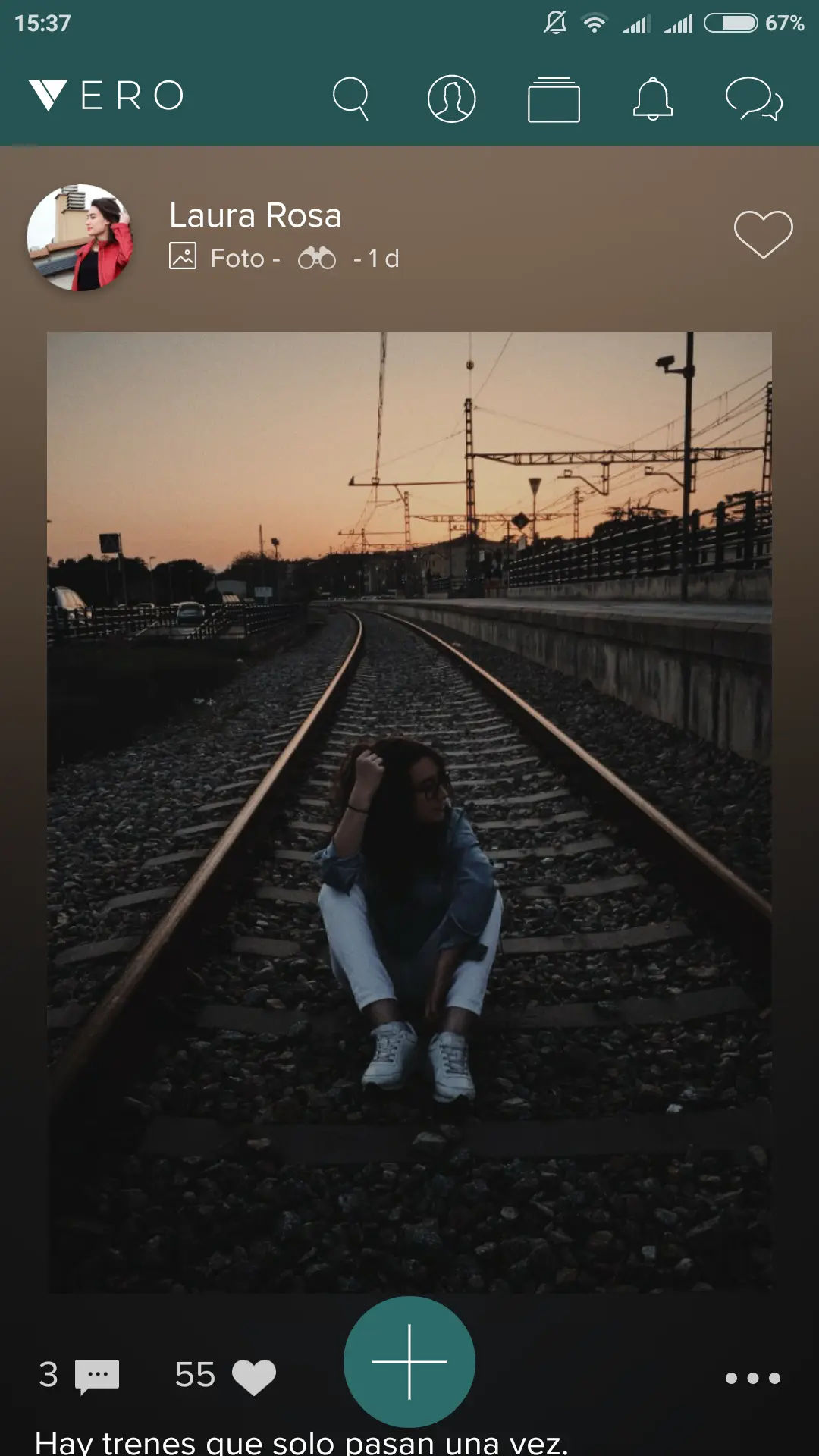Open the chat messages icon

754,99
